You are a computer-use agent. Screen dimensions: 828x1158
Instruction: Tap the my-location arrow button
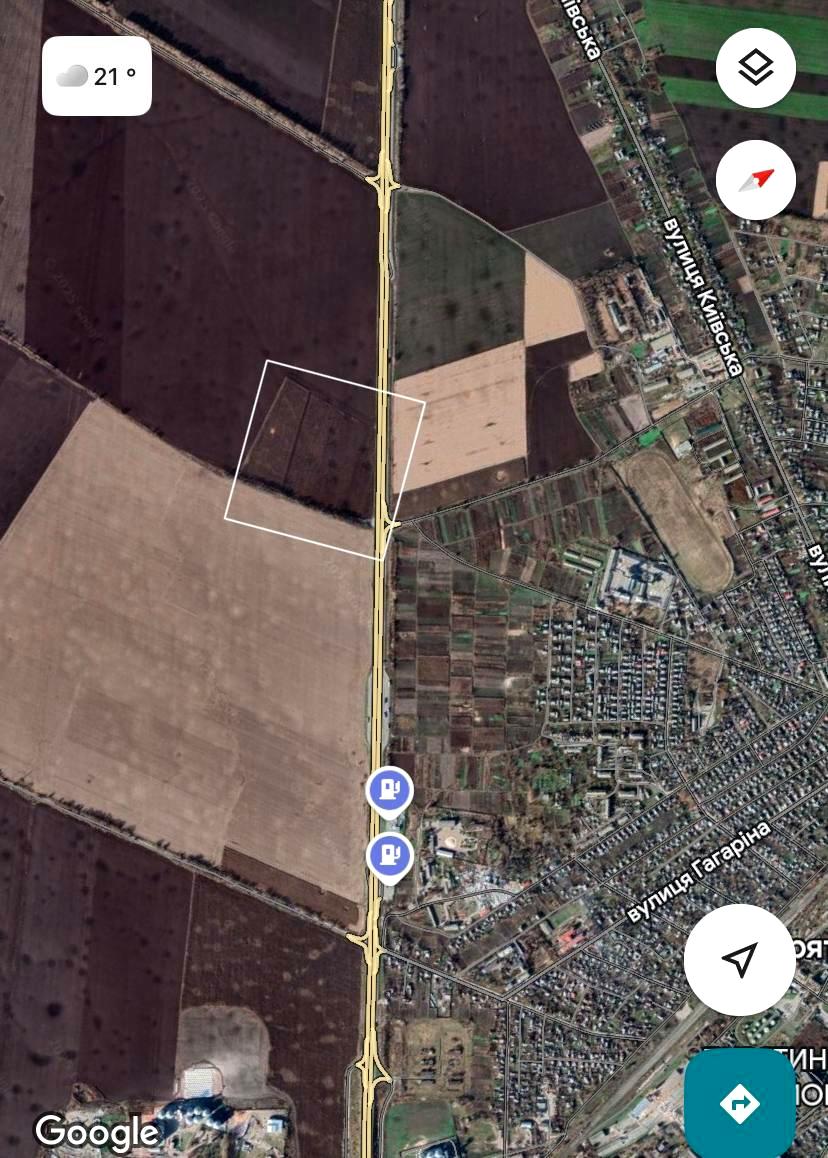click(740, 958)
